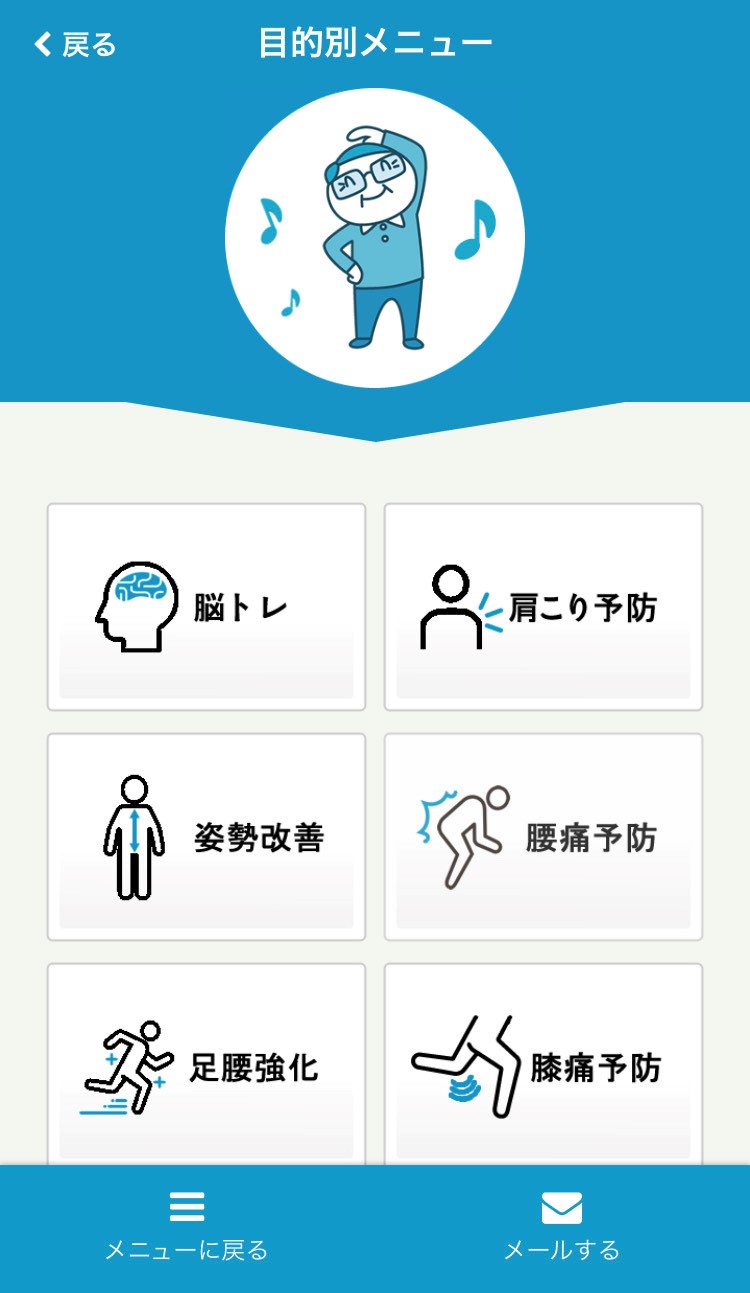Select the 肩こり予防 menu
750x1293 pixels.
[543, 607]
